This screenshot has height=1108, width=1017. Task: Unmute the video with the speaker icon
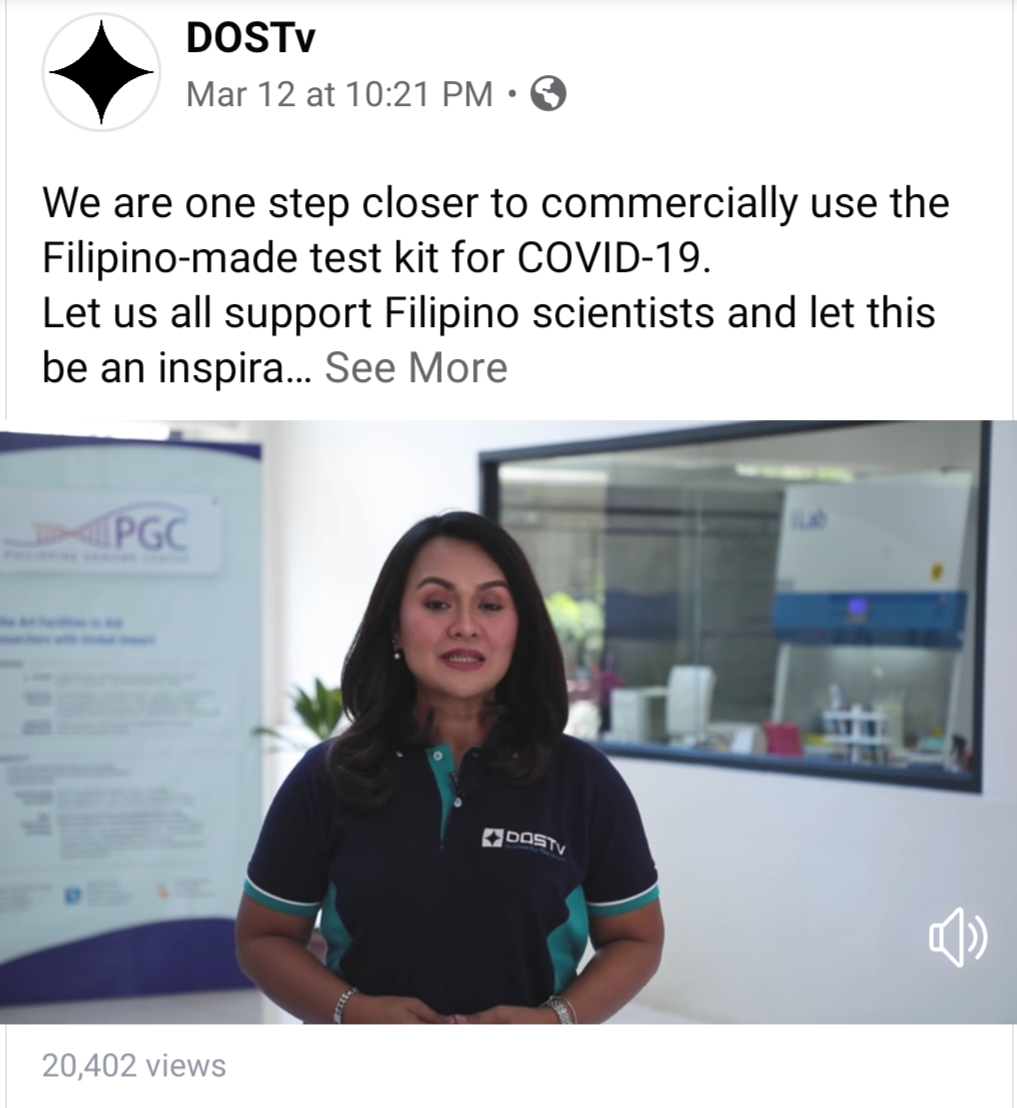pyautogui.click(x=957, y=939)
